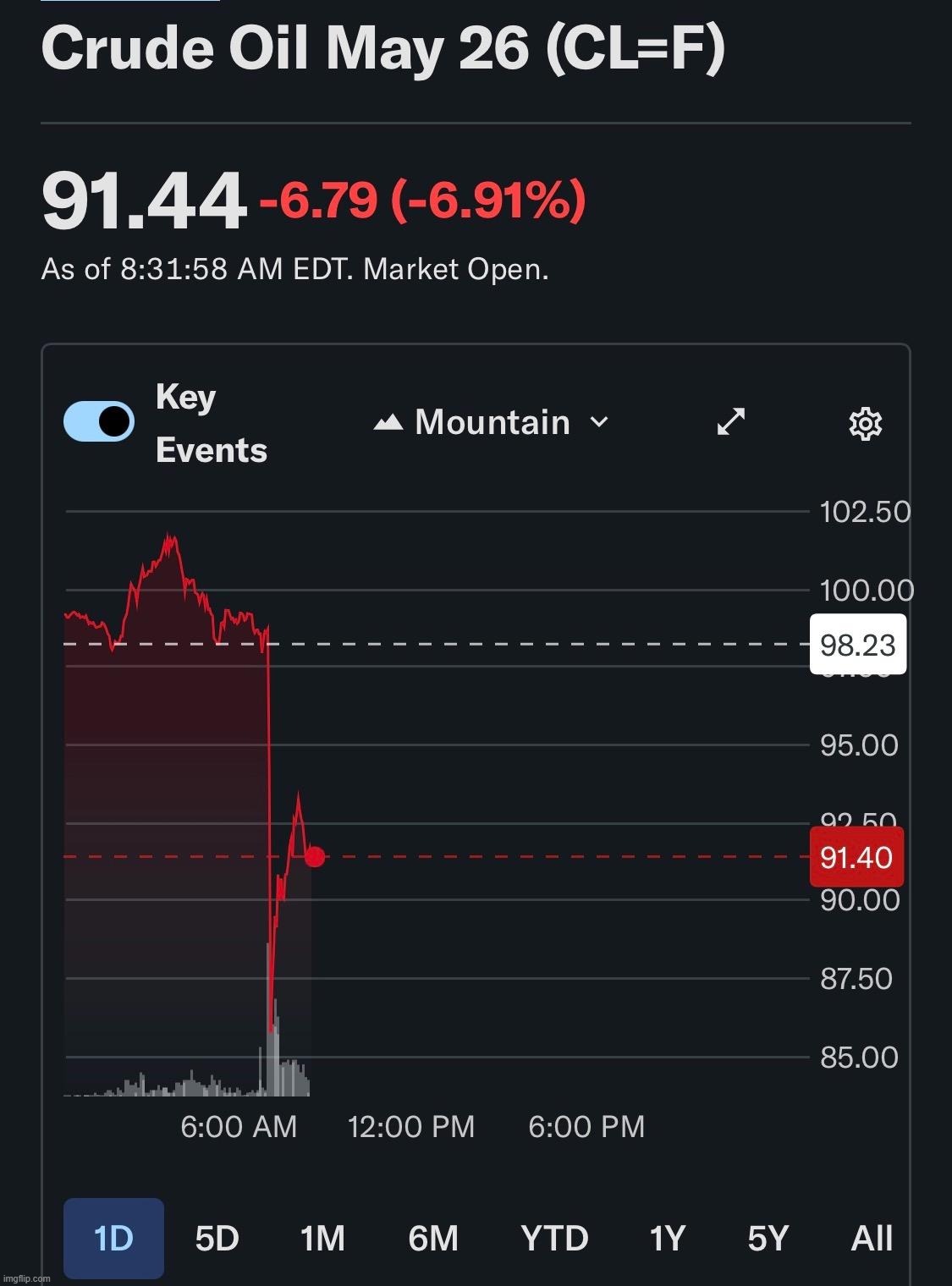The height and width of the screenshot is (1286, 952).
Task: Select the 1D time range
Action: click(113, 1239)
